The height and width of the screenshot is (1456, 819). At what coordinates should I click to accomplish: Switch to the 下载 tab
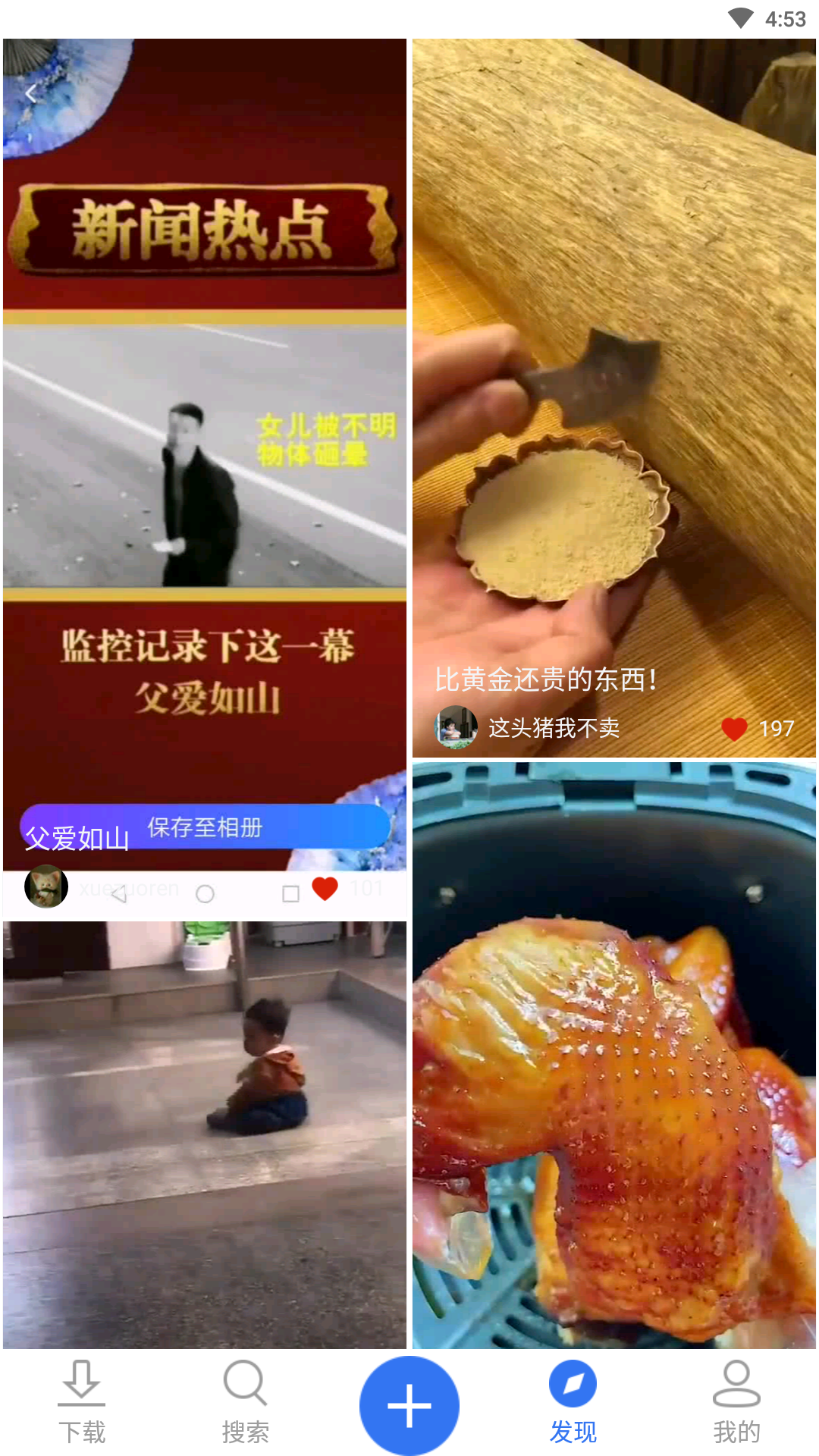82,1403
